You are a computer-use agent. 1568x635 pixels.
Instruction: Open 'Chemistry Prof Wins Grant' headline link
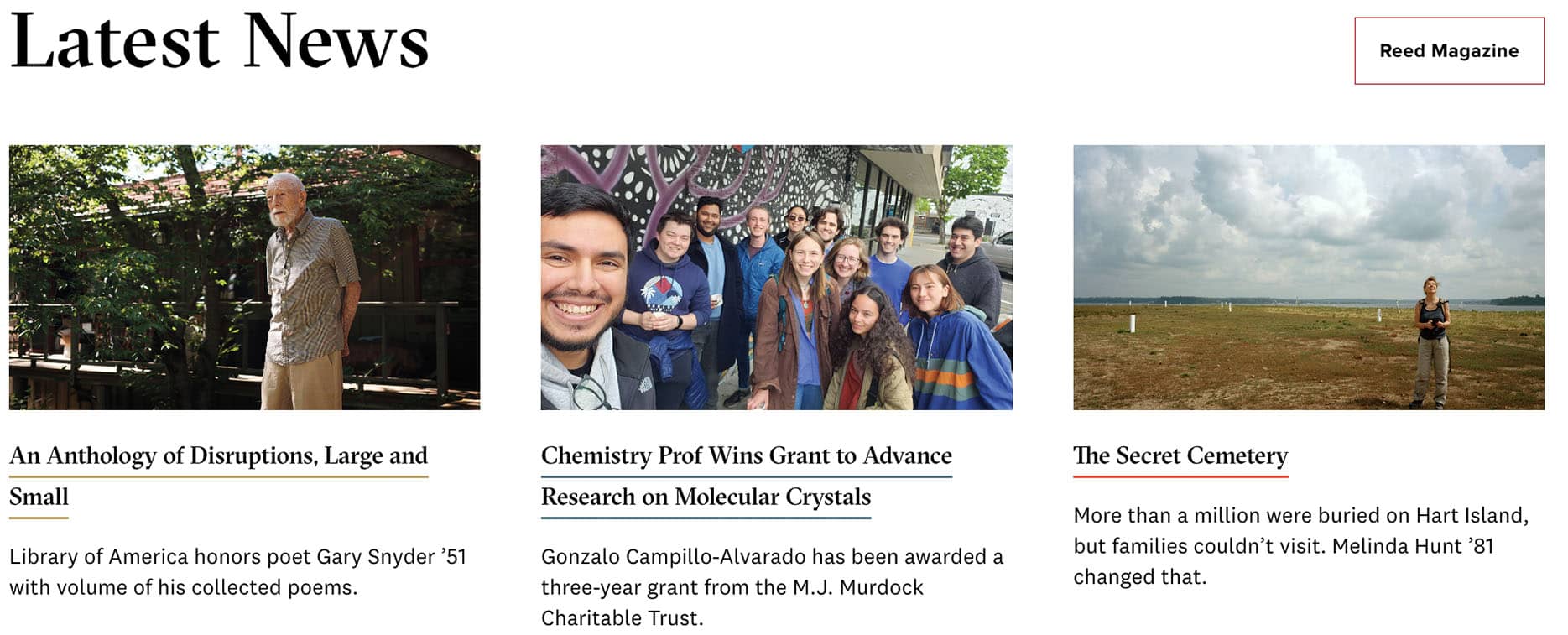tap(746, 456)
